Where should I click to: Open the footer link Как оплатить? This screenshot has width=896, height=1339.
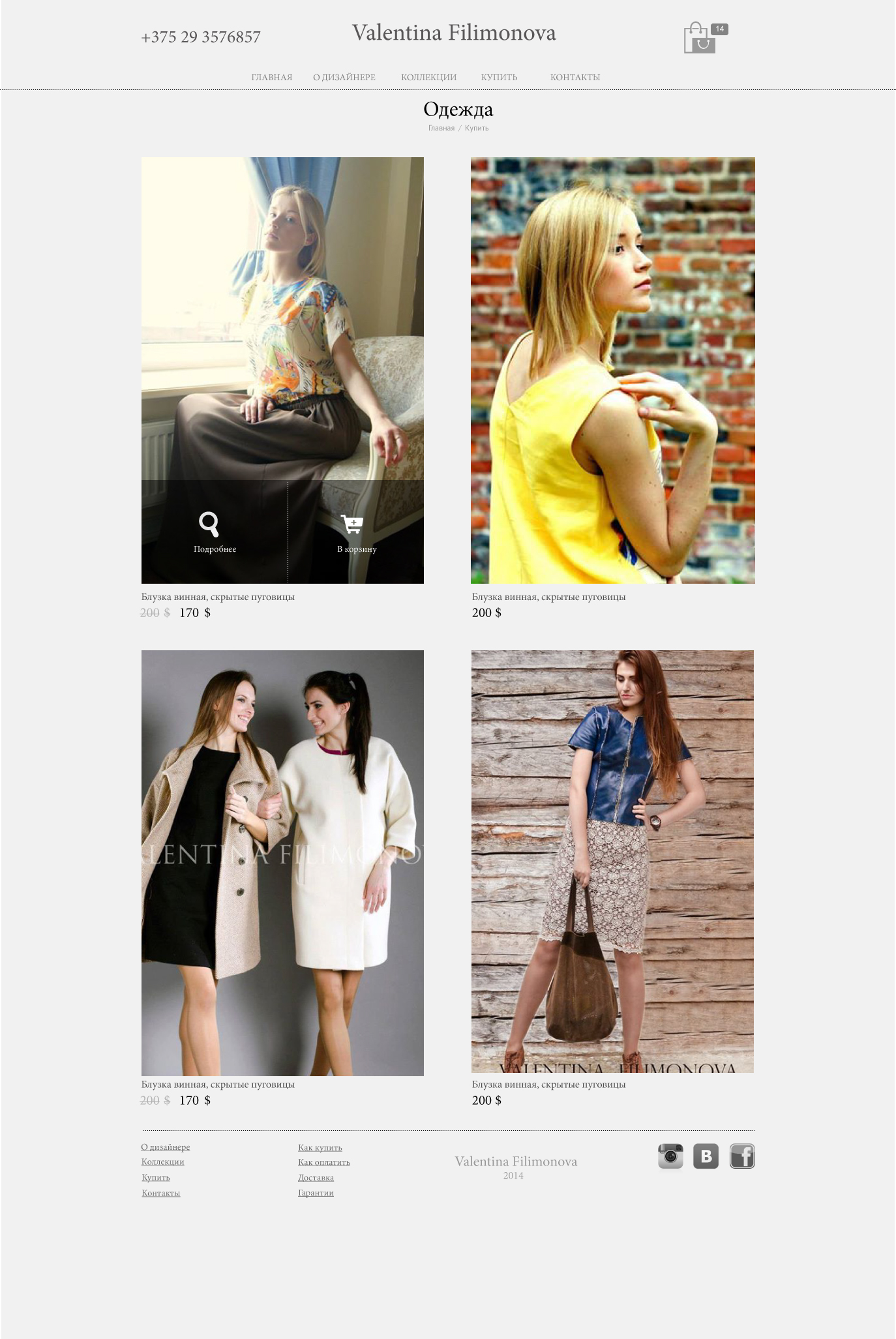pyautogui.click(x=323, y=1162)
